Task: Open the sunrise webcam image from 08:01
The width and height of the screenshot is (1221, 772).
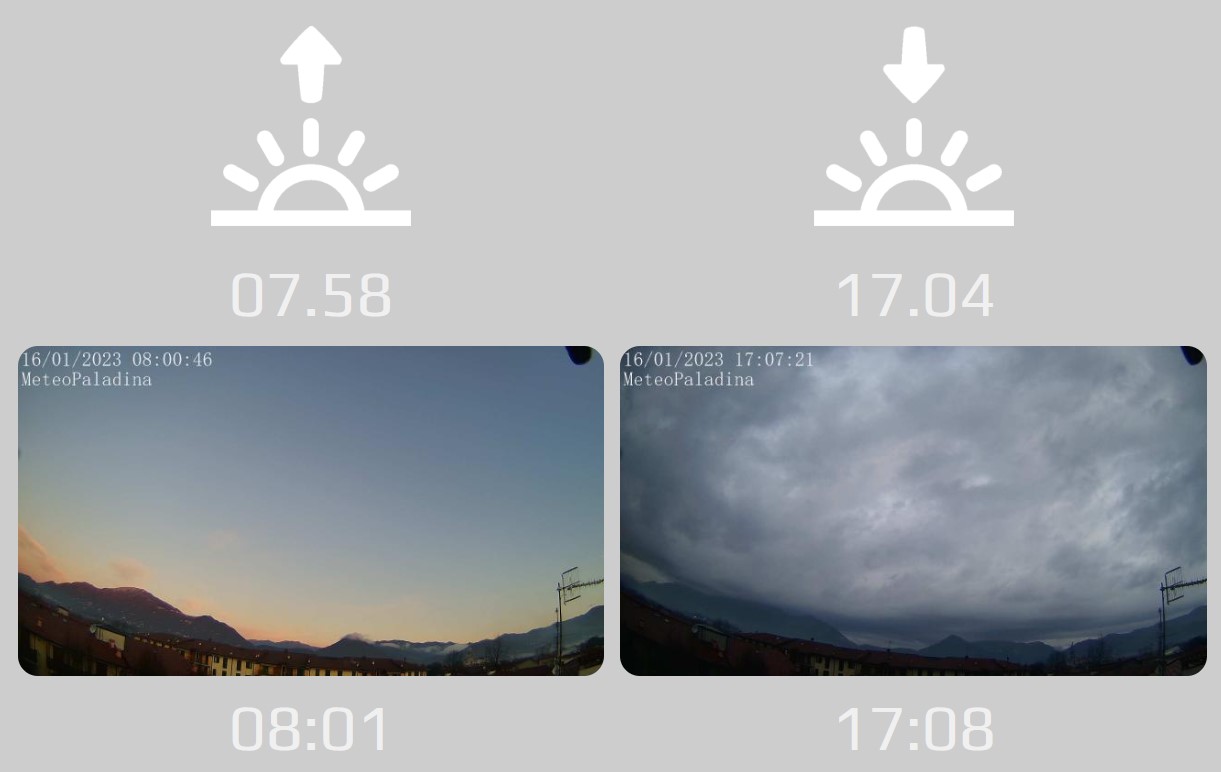Action: click(x=311, y=510)
